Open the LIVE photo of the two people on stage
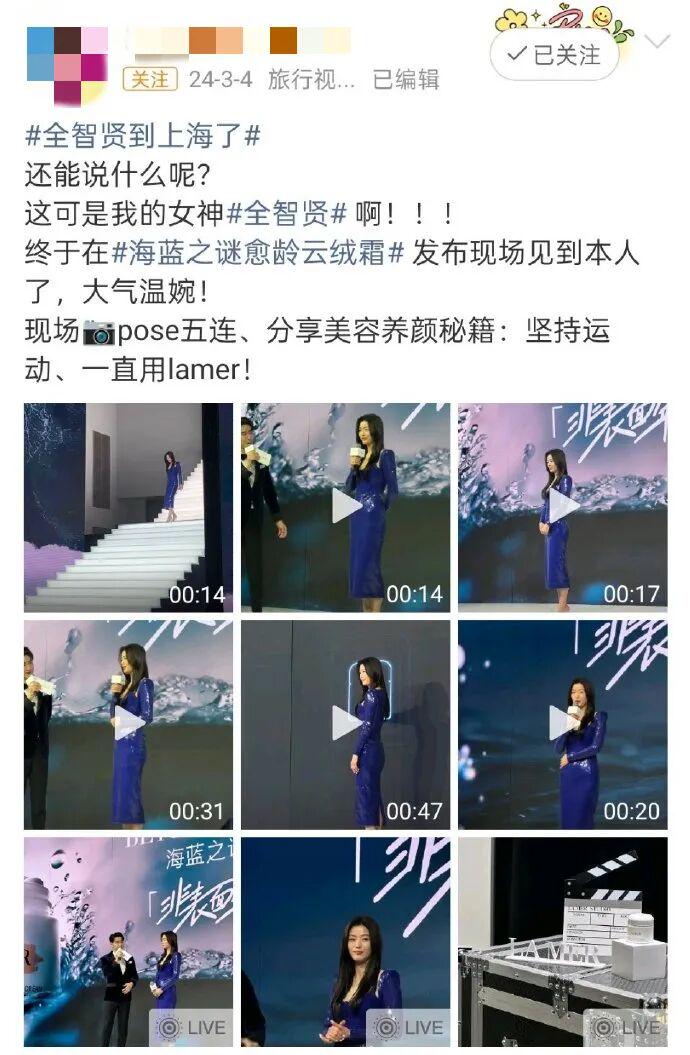690x1055 pixels. 128,942
